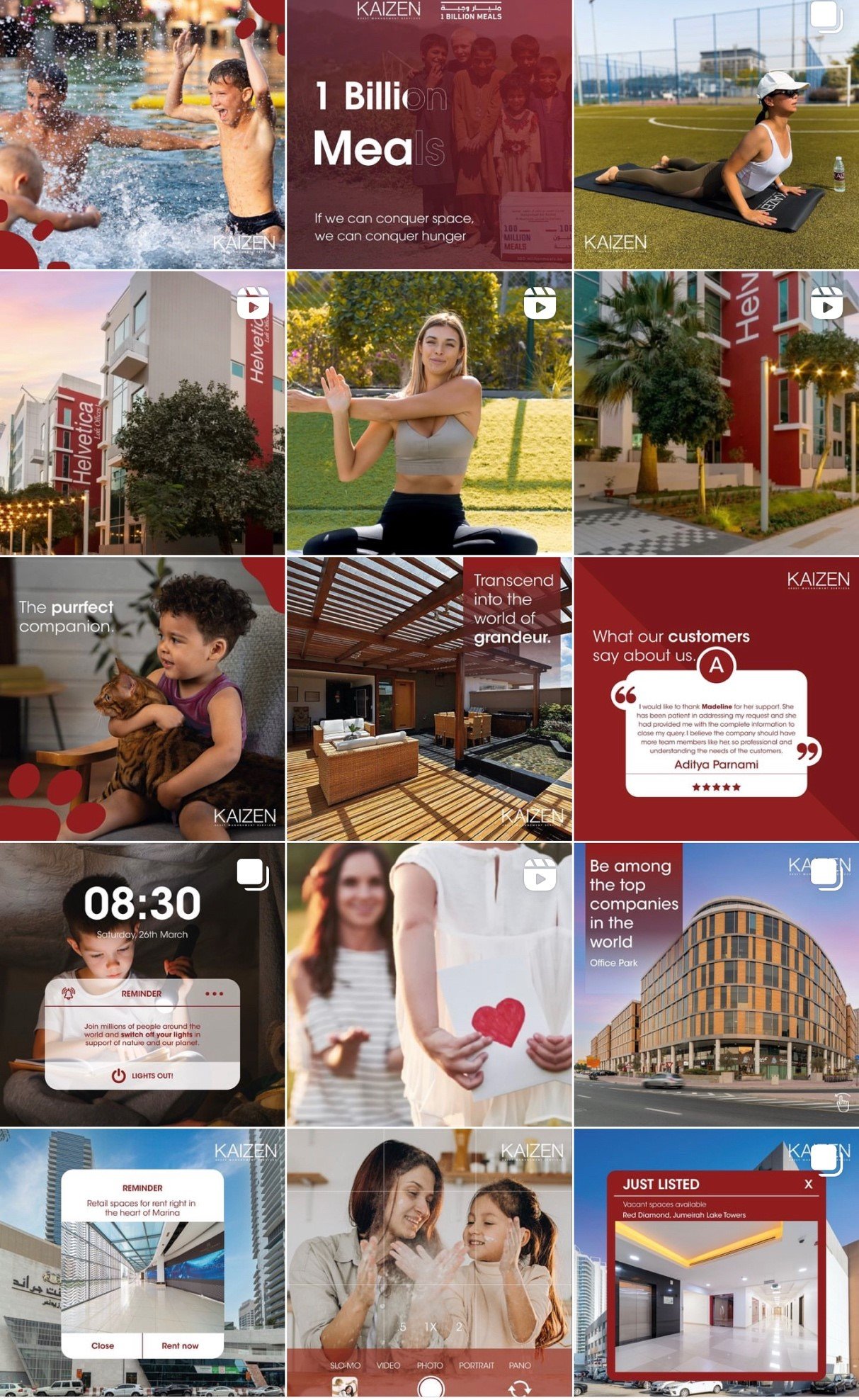
Task: Play the Helvetica building sunset reel
Action: [x=142, y=413]
